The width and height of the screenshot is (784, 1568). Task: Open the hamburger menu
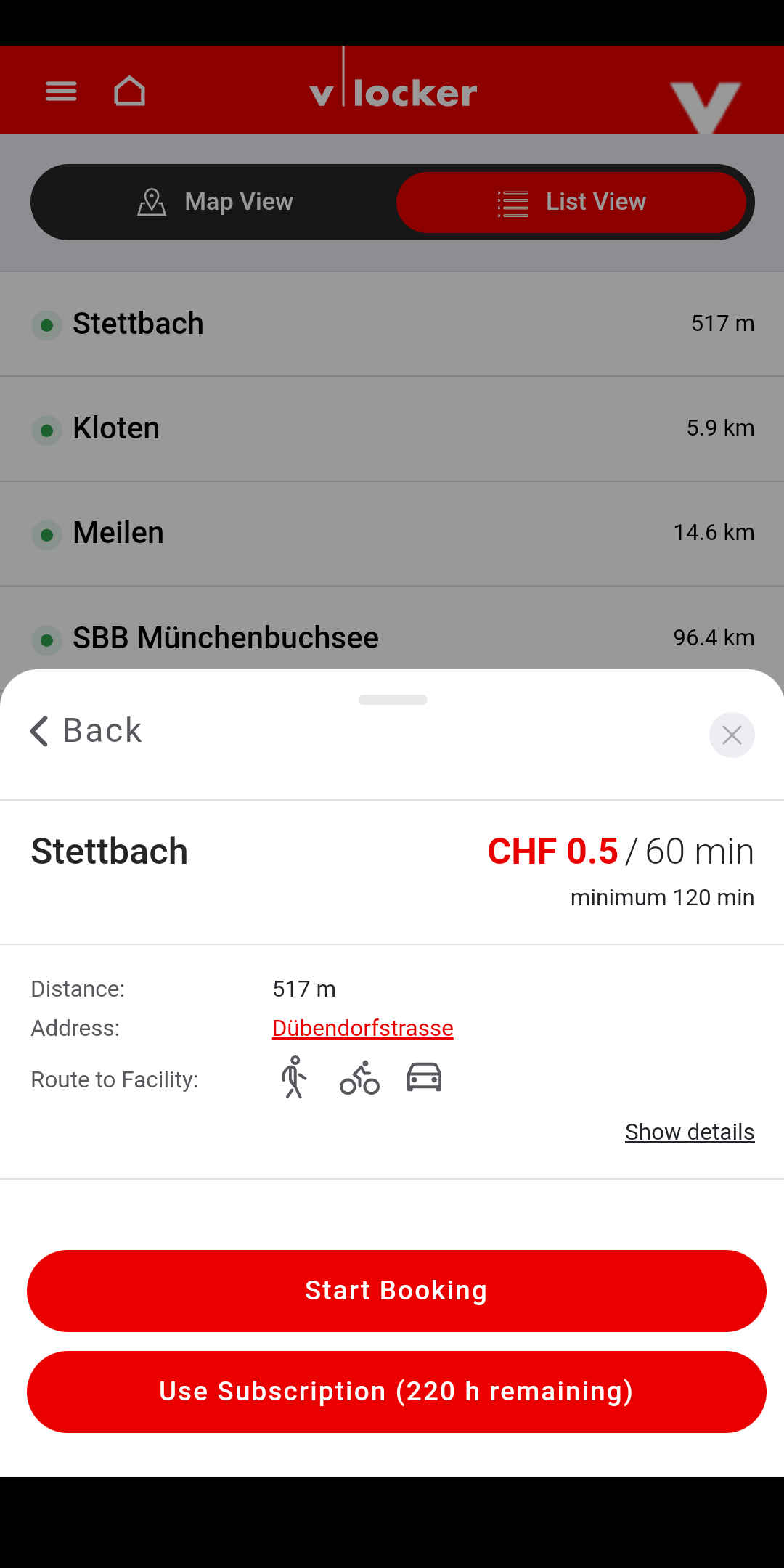61,91
